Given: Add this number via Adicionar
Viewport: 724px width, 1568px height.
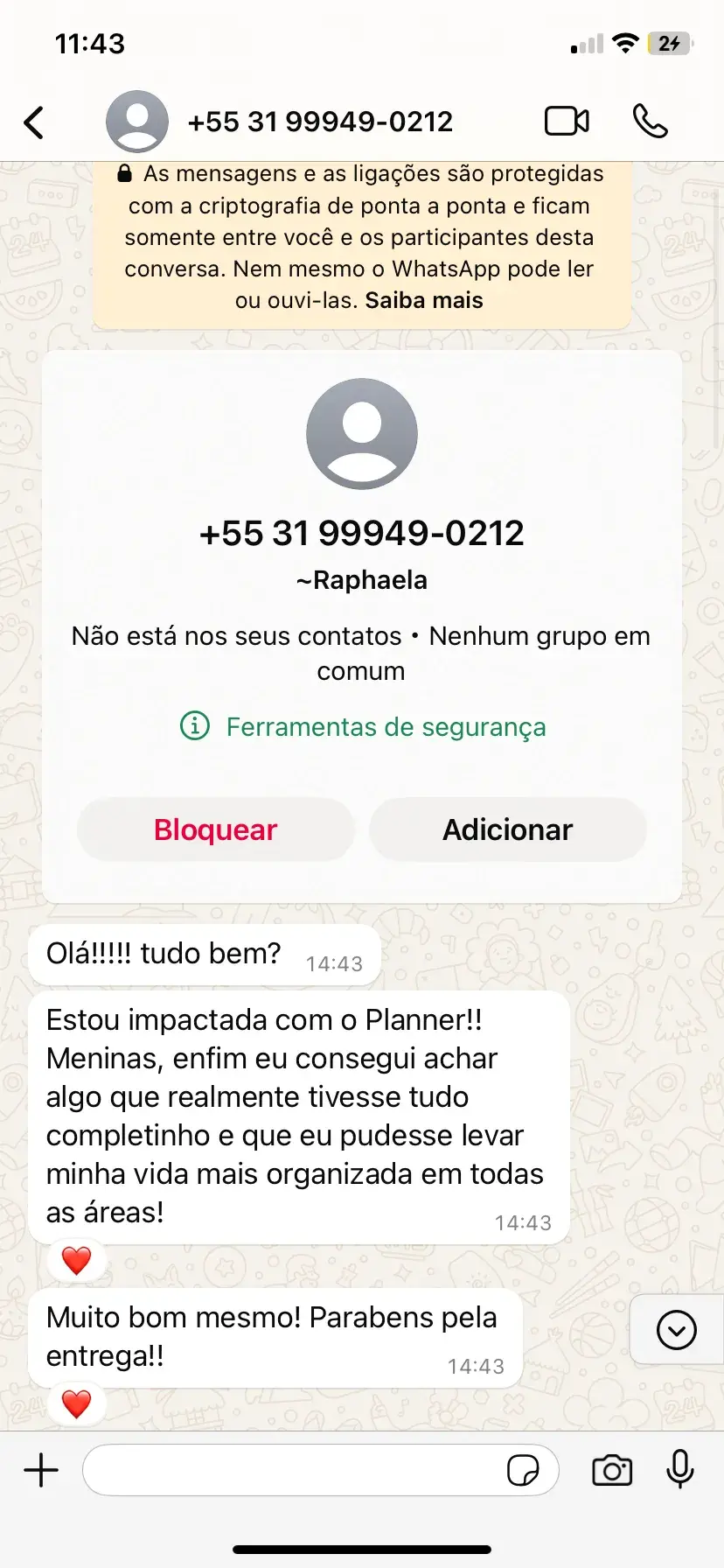Looking at the screenshot, I should click(508, 829).
